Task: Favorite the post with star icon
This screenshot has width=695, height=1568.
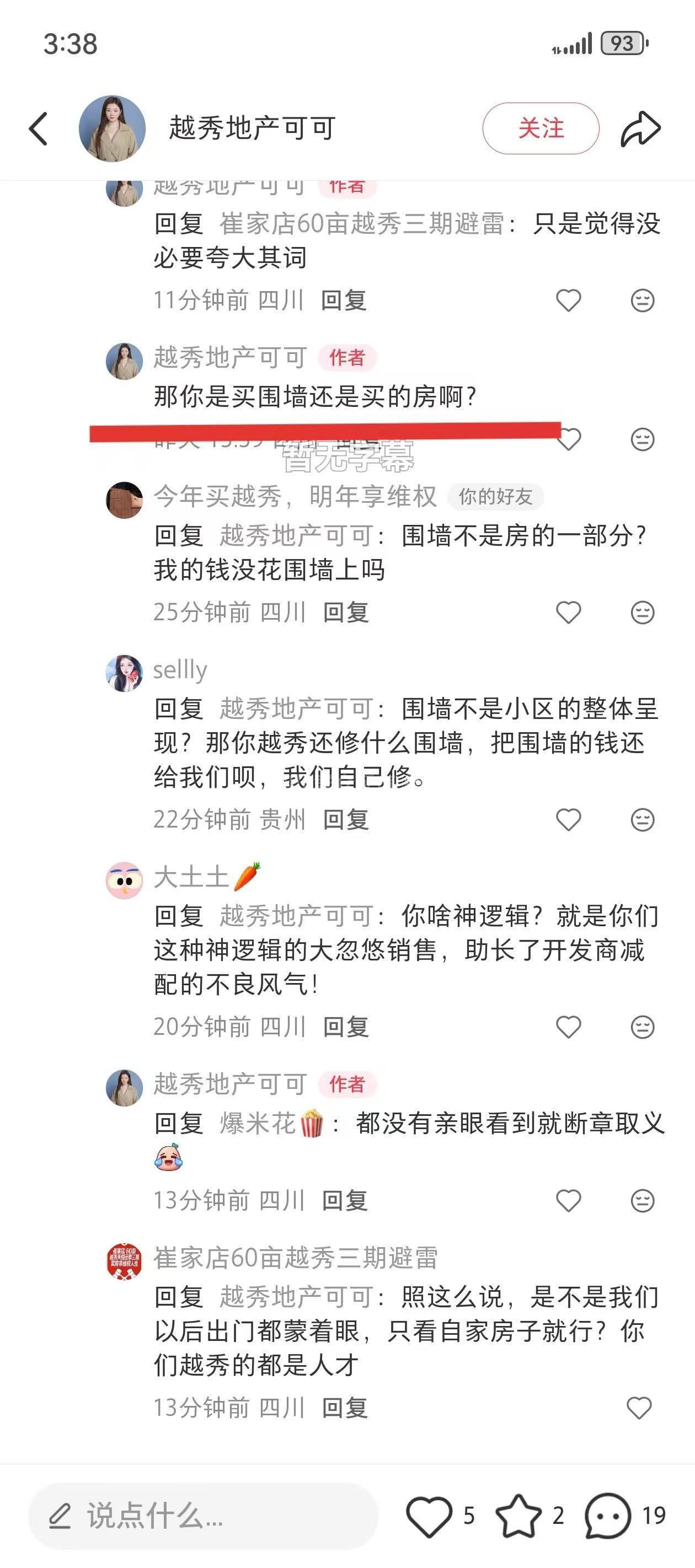Action: pyautogui.click(x=518, y=1516)
